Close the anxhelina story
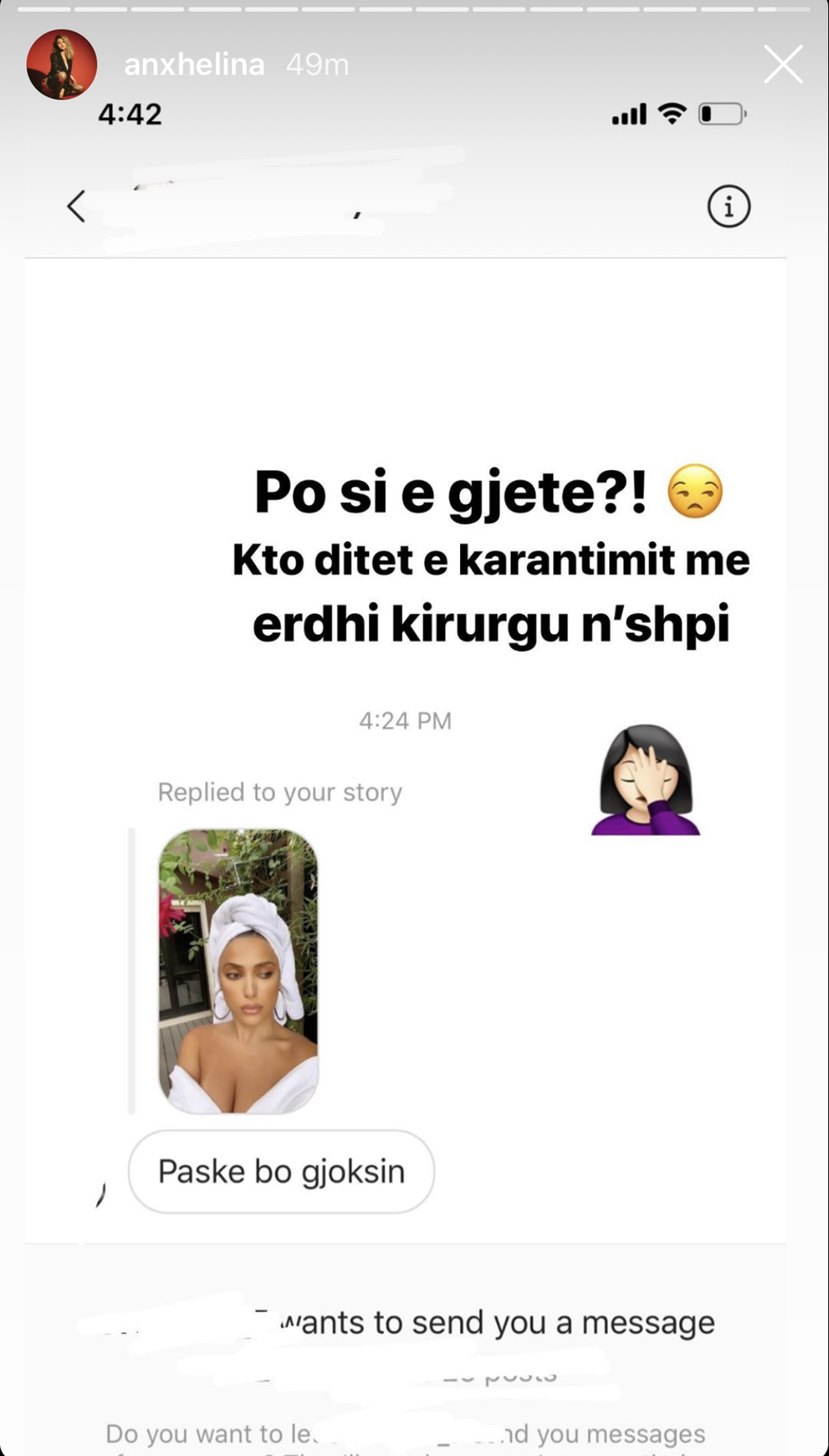The height and width of the screenshot is (1456, 829). click(x=782, y=65)
